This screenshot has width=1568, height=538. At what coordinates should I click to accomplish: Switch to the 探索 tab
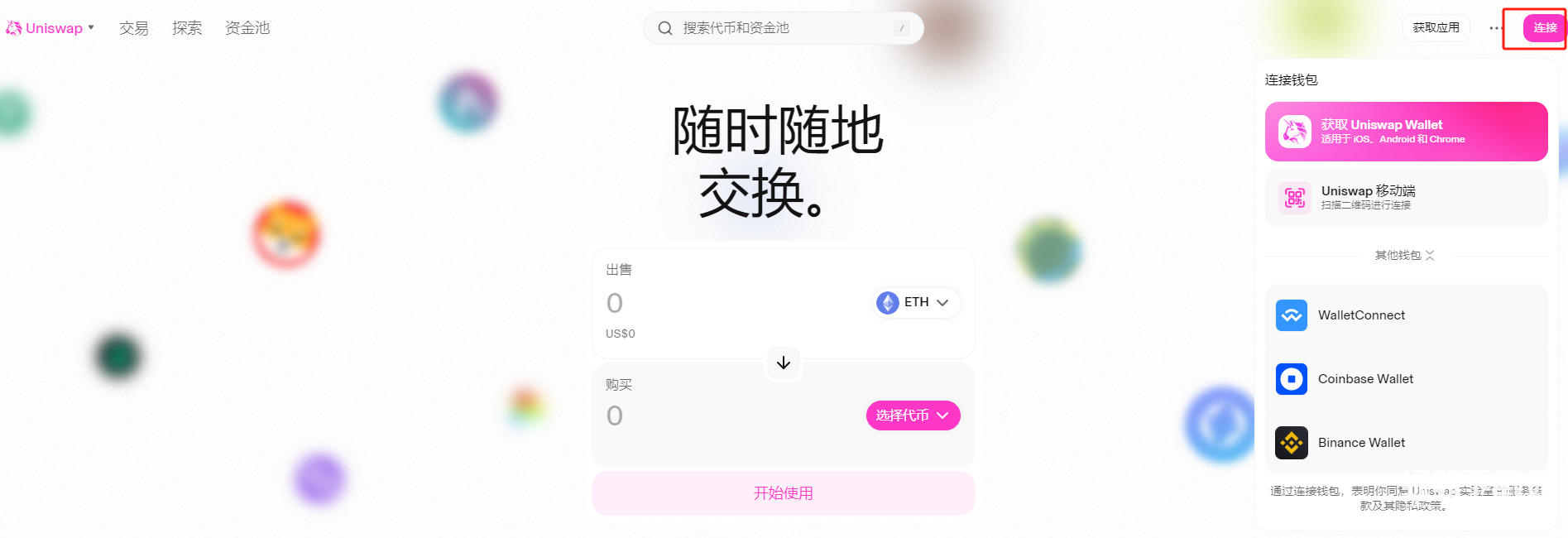(186, 28)
